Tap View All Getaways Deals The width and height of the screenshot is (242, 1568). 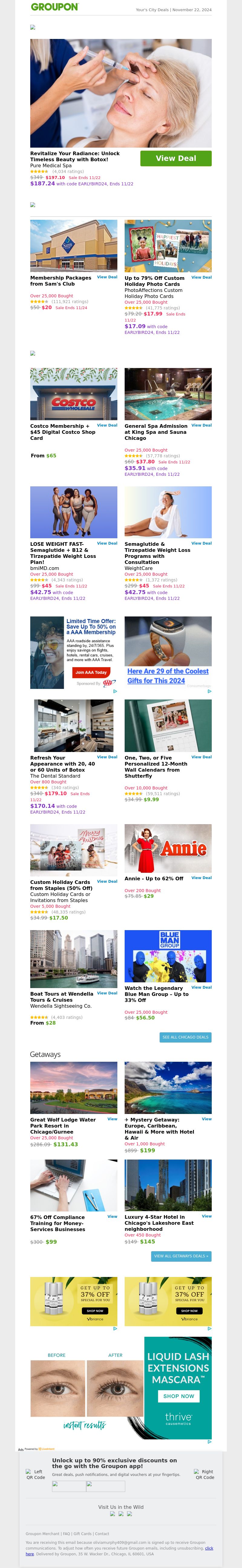pos(181,1256)
